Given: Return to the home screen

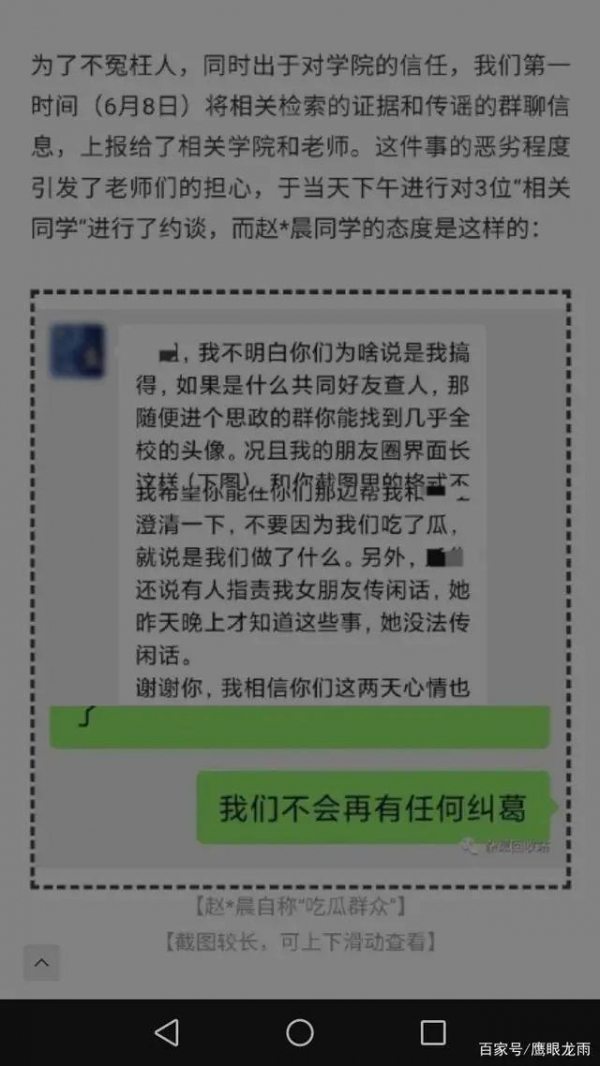Looking at the screenshot, I should coord(300,1032).
